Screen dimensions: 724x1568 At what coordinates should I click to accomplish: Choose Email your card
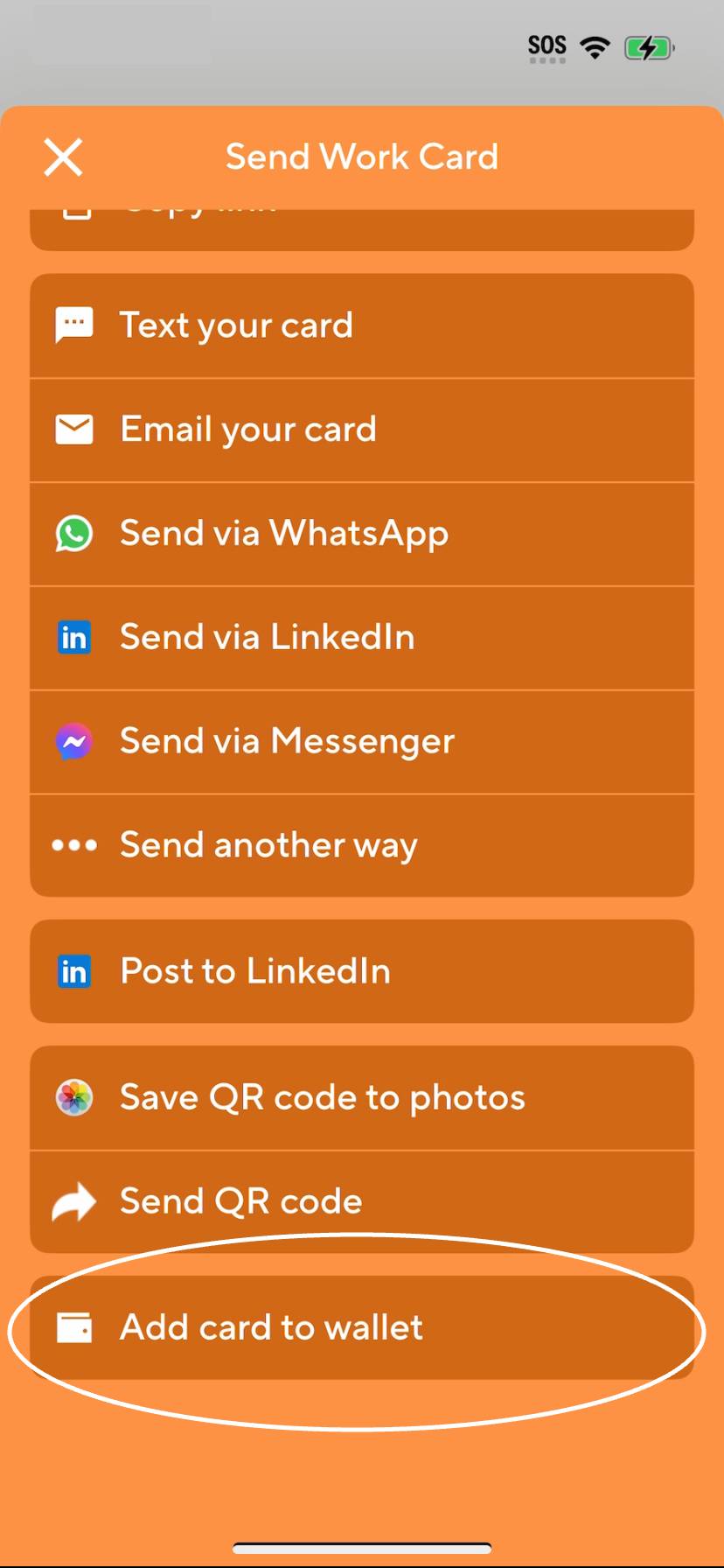tap(362, 430)
